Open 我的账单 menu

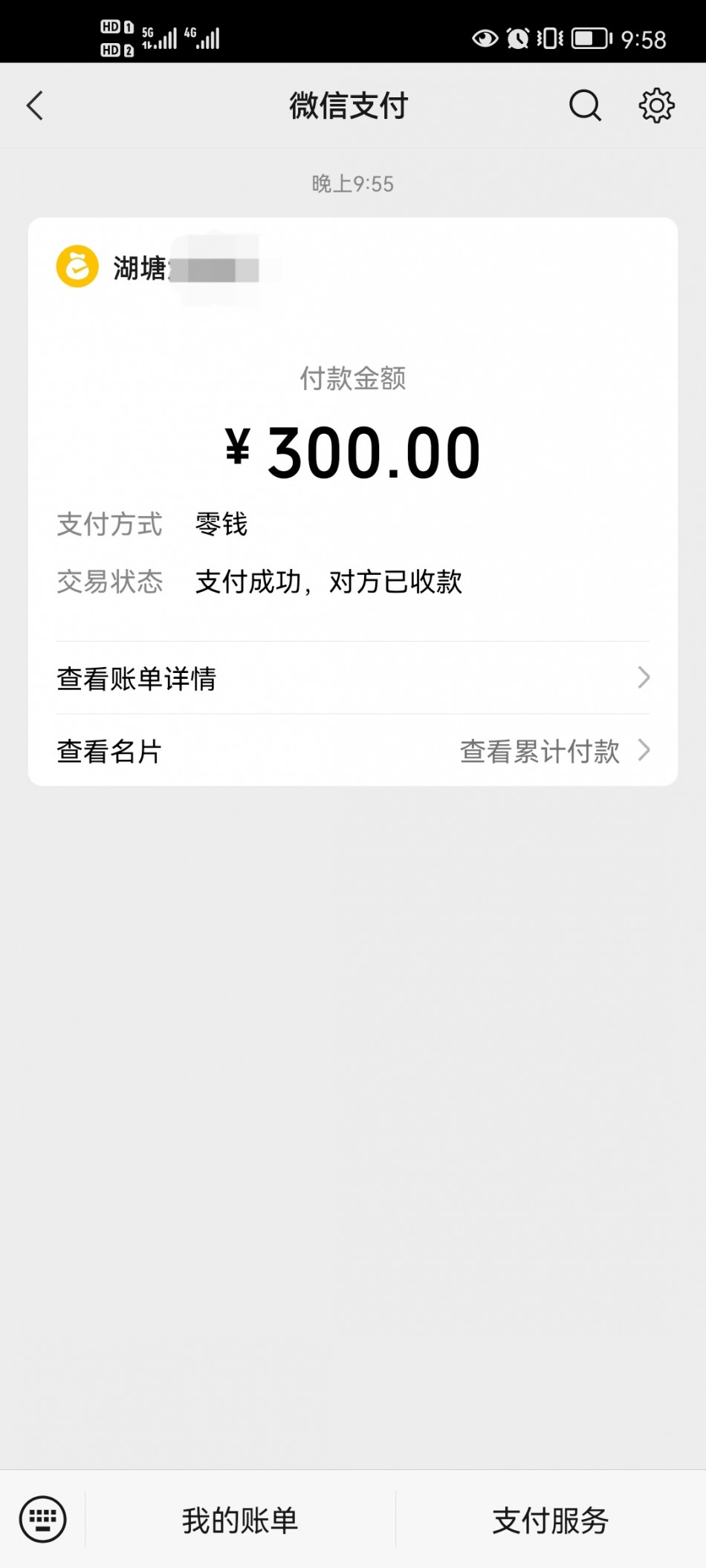tap(240, 1520)
